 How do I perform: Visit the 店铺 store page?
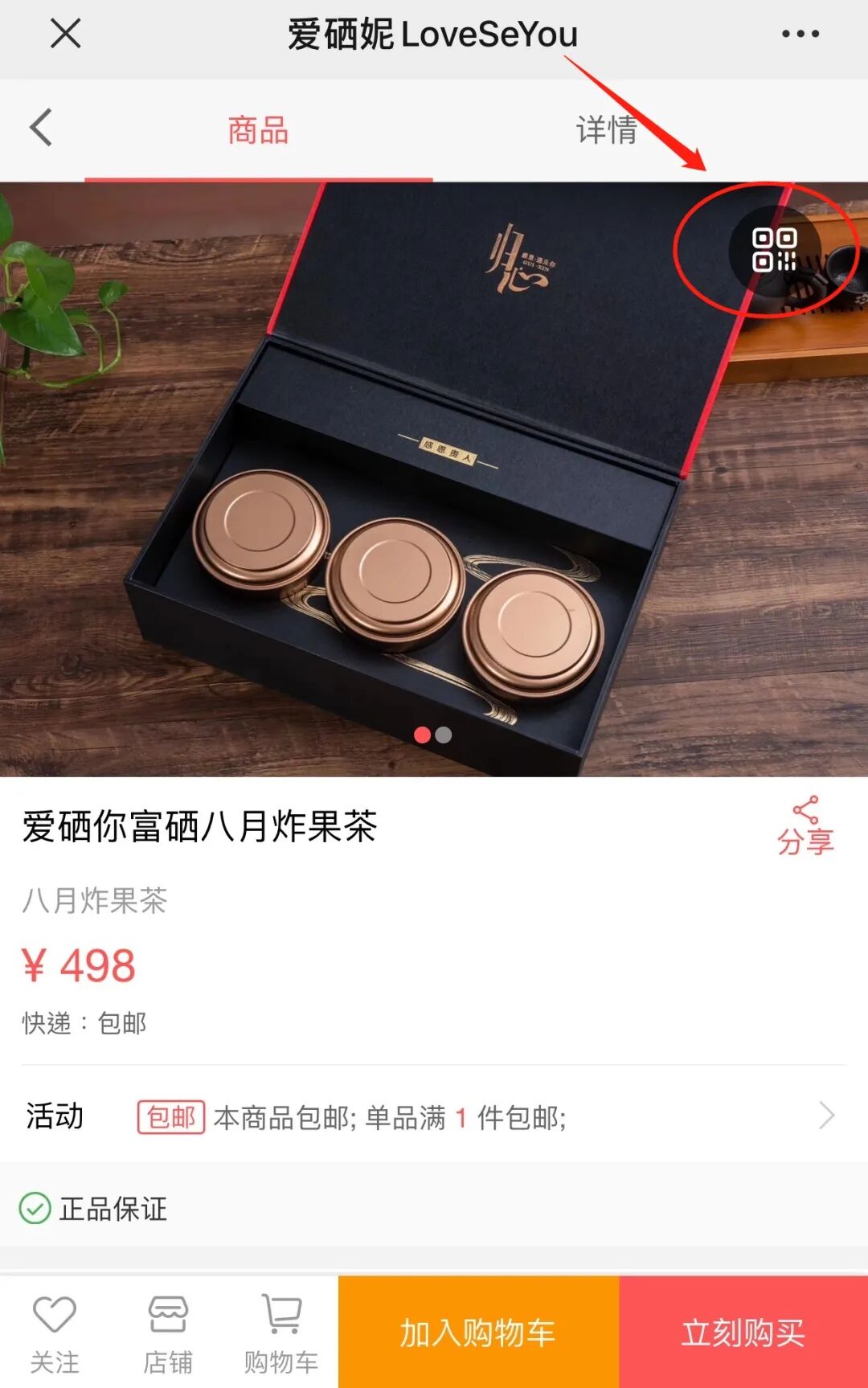point(168,1331)
